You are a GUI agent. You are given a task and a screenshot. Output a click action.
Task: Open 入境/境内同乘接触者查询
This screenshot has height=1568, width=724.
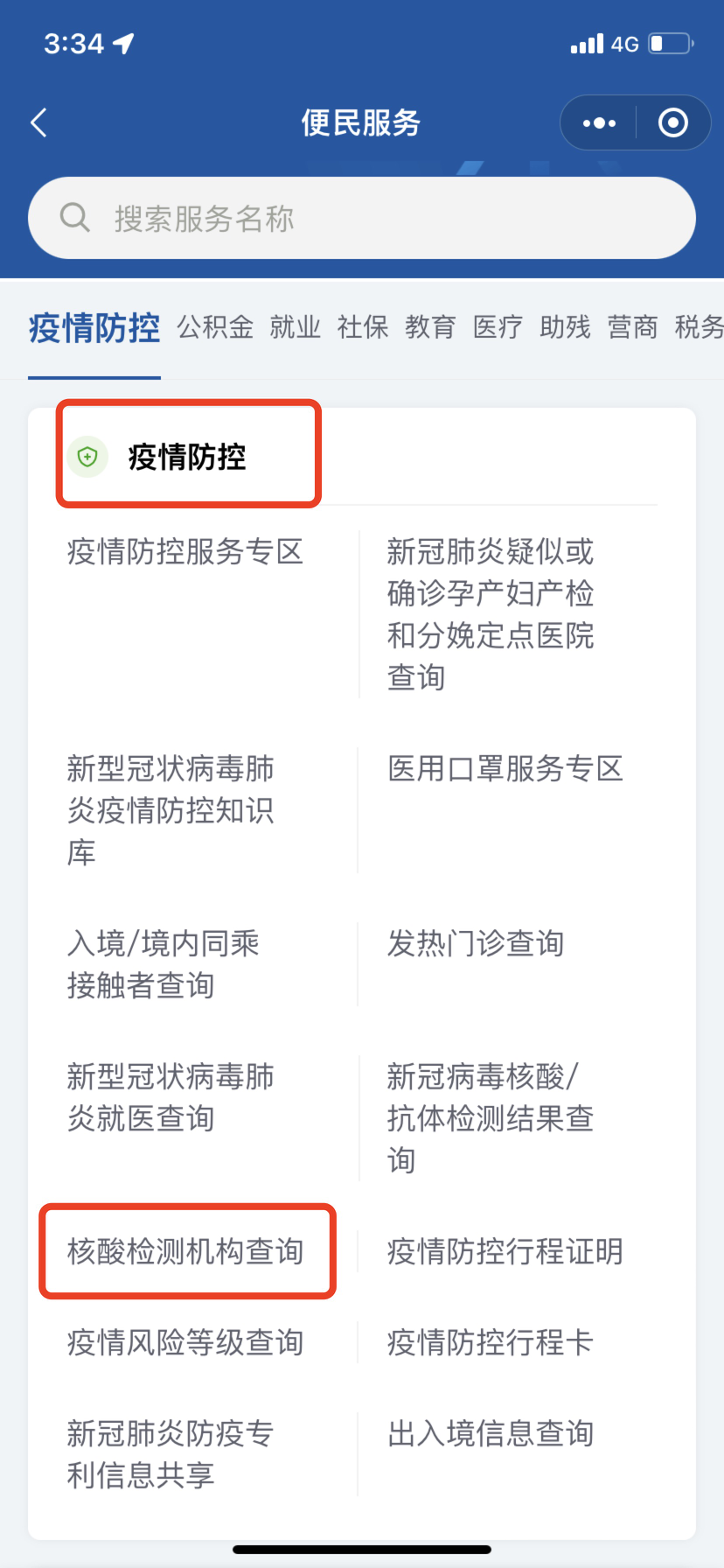(164, 965)
